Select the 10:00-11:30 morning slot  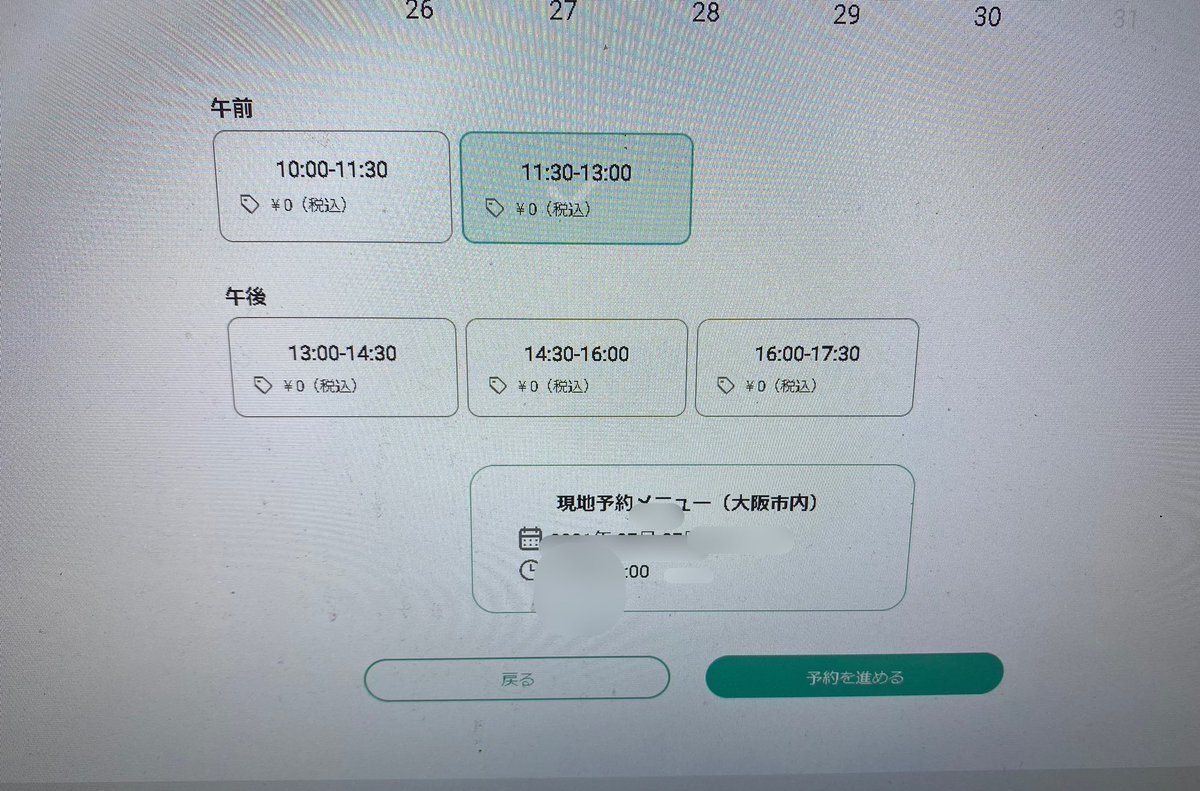pos(333,187)
